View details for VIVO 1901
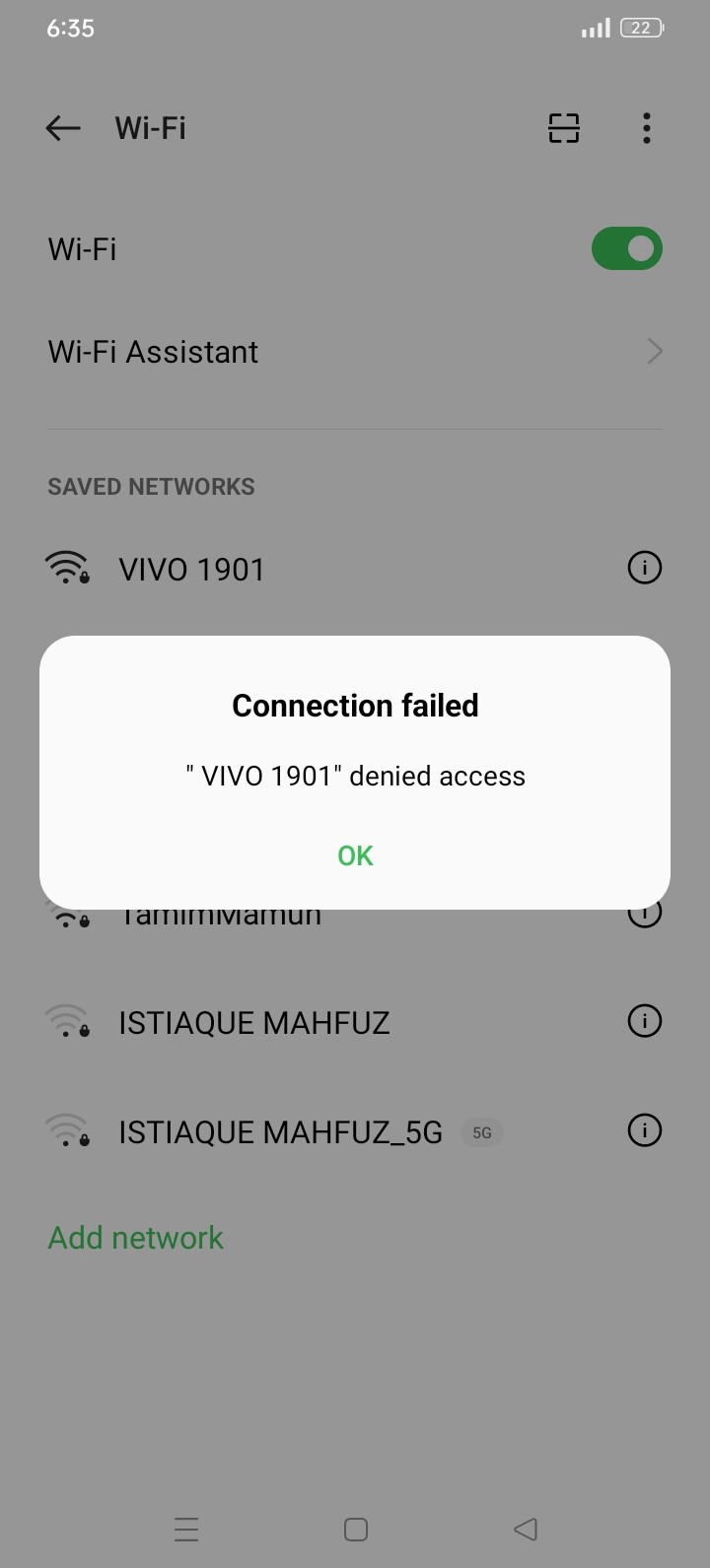This screenshot has width=710, height=1568. pos(645,568)
